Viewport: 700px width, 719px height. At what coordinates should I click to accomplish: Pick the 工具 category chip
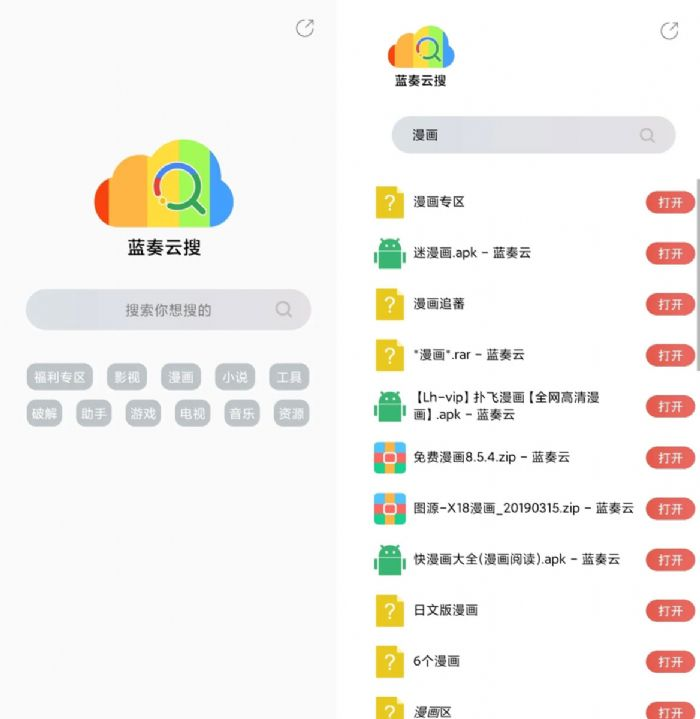(x=289, y=377)
